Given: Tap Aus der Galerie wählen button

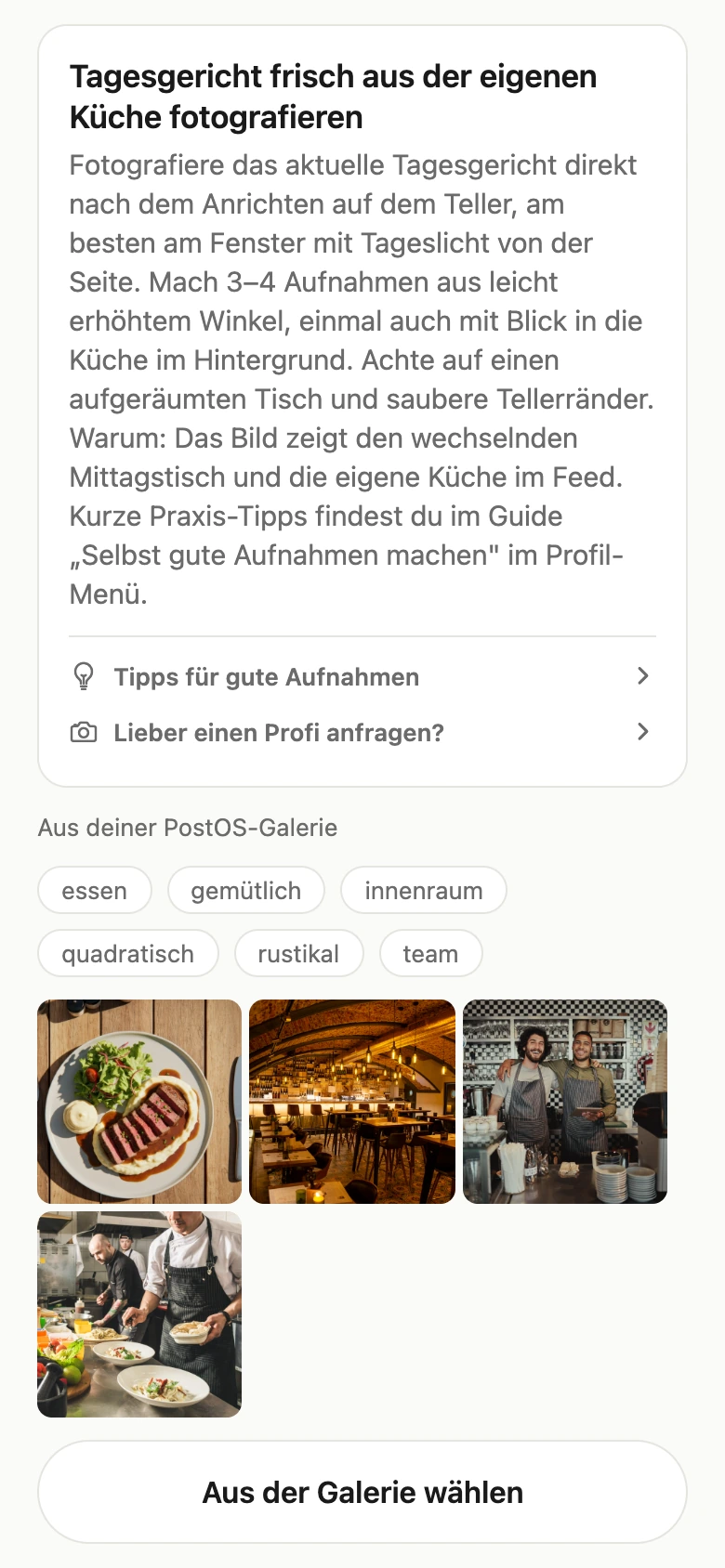Looking at the screenshot, I should (362, 1492).
